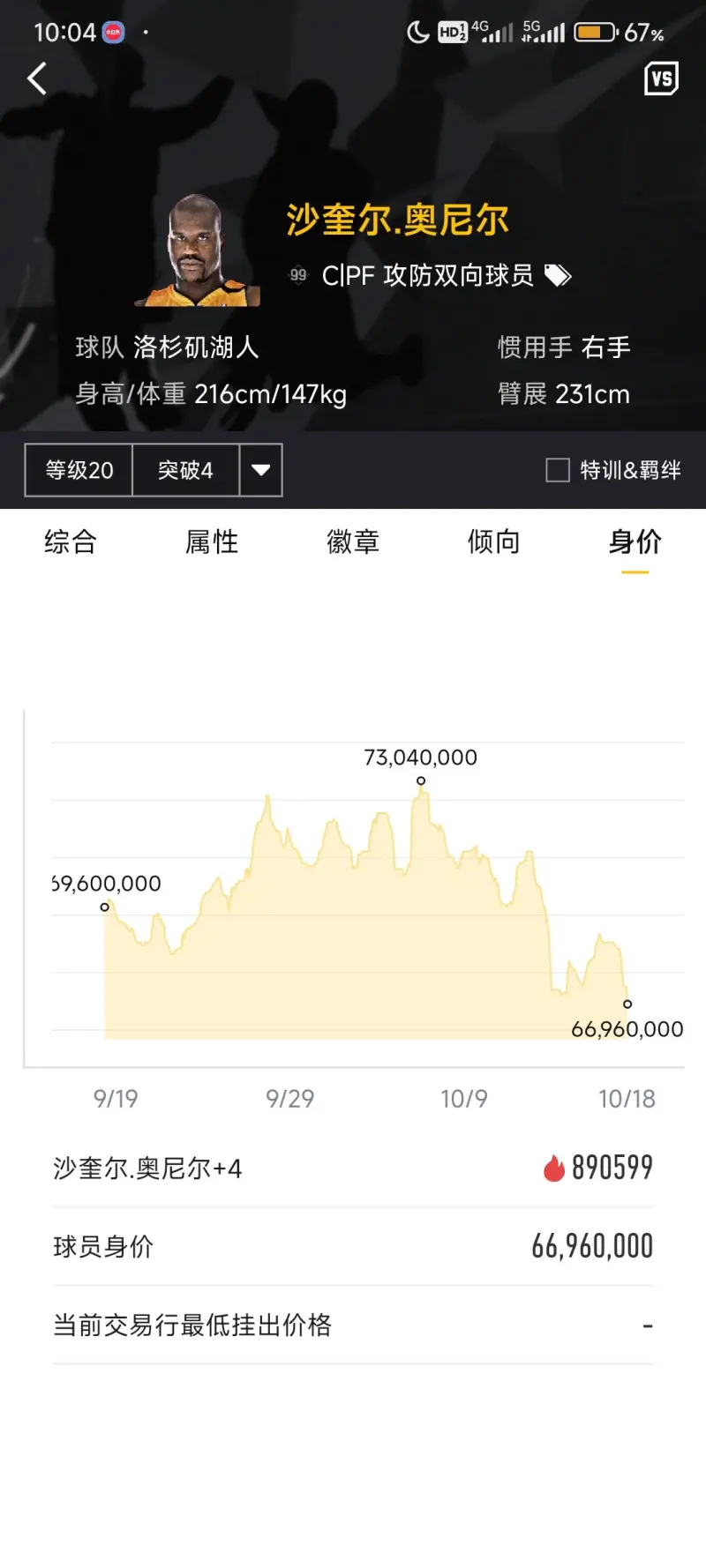
Task: Select the 身价 tab
Action: (x=635, y=541)
